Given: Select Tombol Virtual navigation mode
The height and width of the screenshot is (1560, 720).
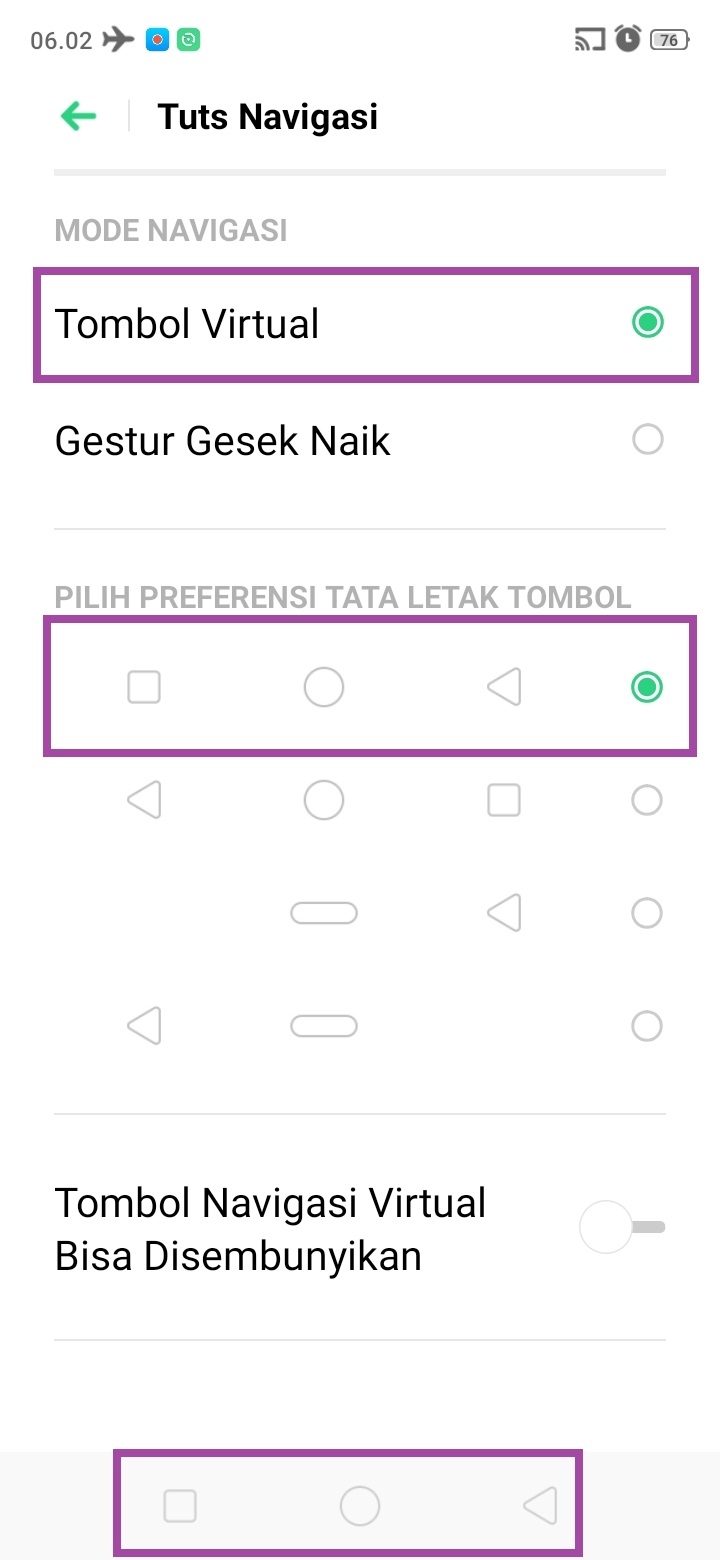Looking at the screenshot, I should coord(647,323).
